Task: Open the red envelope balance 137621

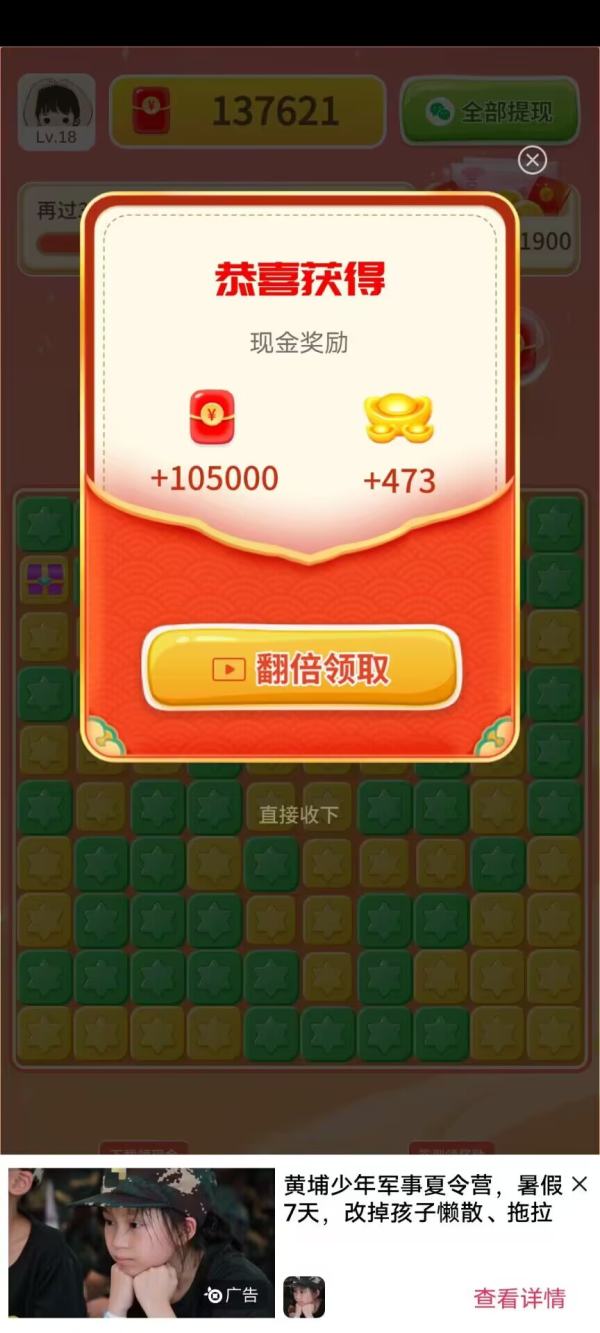Action: [247, 112]
